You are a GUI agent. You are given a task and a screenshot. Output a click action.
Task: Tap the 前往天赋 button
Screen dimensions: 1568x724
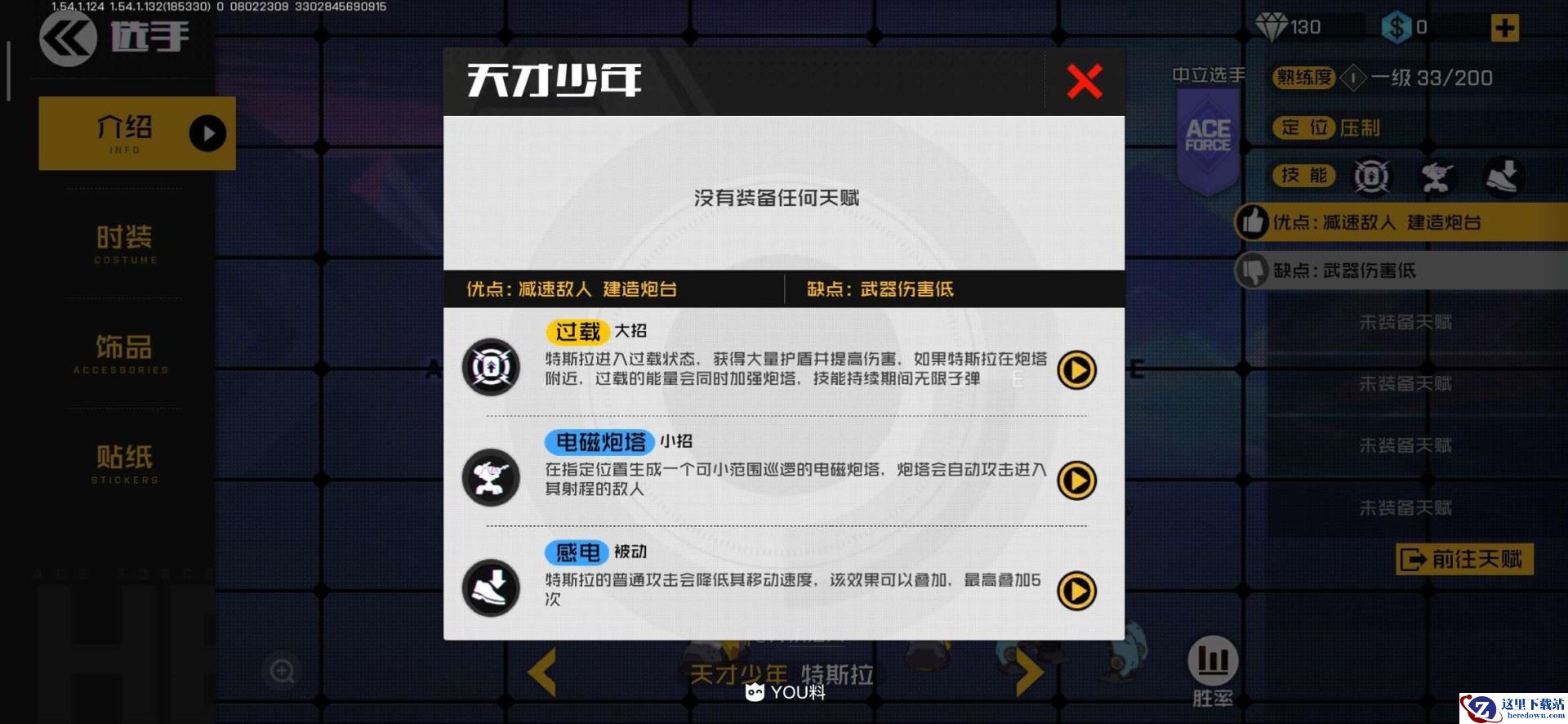click(1464, 559)
